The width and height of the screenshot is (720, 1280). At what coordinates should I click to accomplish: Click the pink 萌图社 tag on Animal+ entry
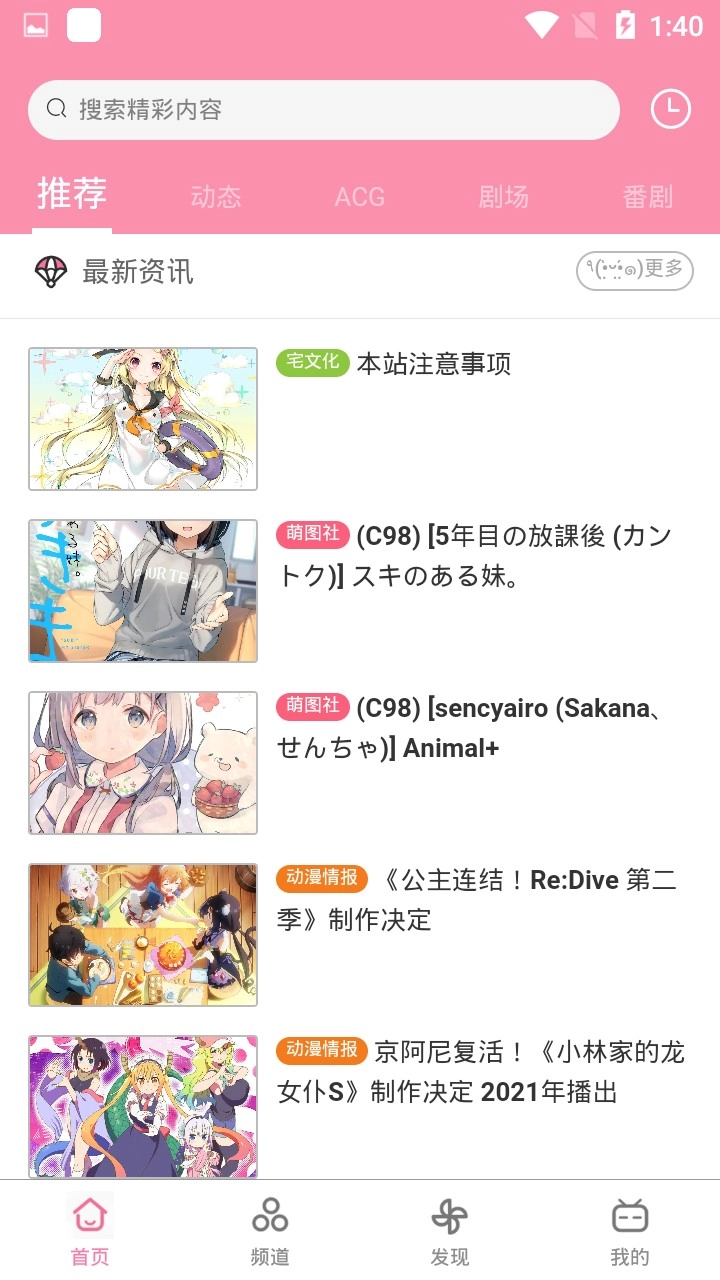pos(311,707)
